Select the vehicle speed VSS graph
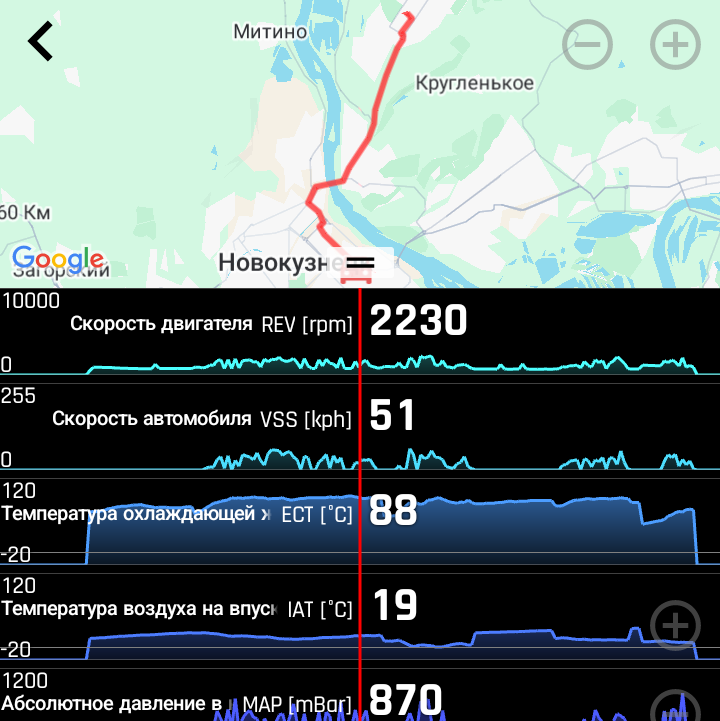Image resolution: width=720 pixels, height=721 pixels. coord(360,431)
